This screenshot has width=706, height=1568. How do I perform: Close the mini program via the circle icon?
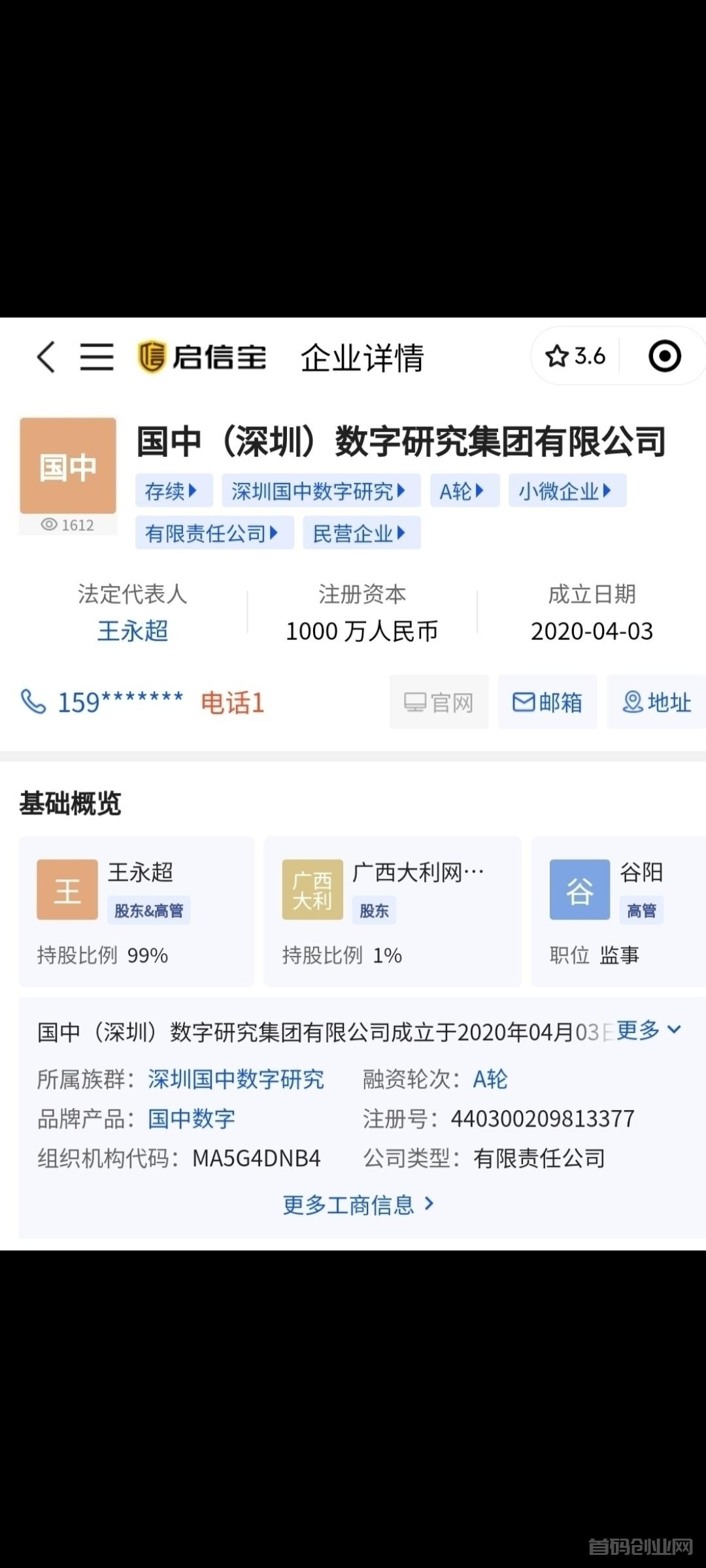(664, 356)
